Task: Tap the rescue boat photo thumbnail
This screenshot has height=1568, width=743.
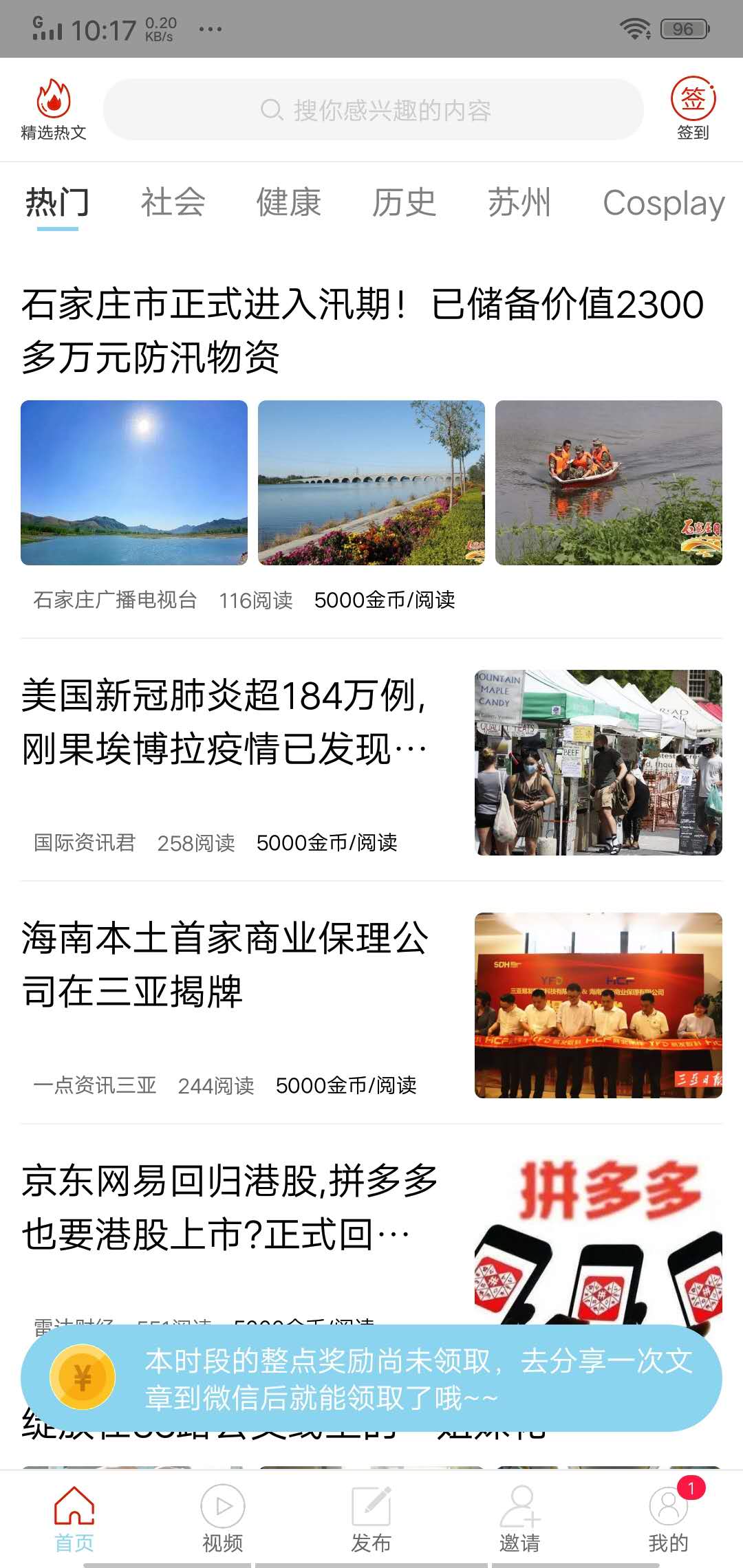Action: 610,483
